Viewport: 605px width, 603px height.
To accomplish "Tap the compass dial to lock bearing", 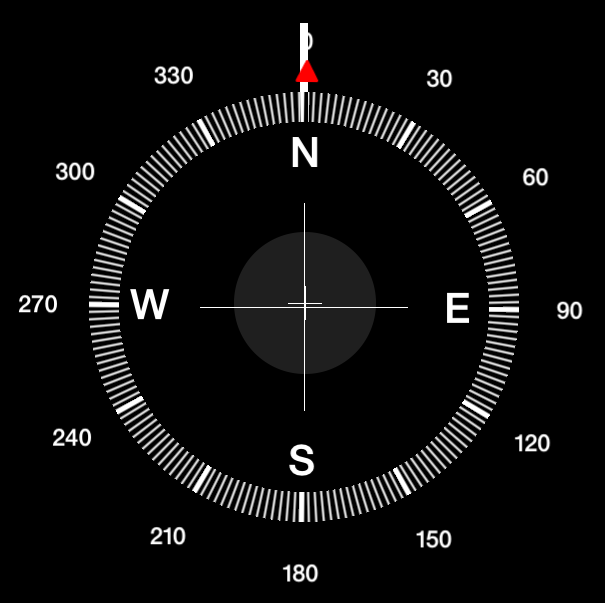I will tap(304, 304).
